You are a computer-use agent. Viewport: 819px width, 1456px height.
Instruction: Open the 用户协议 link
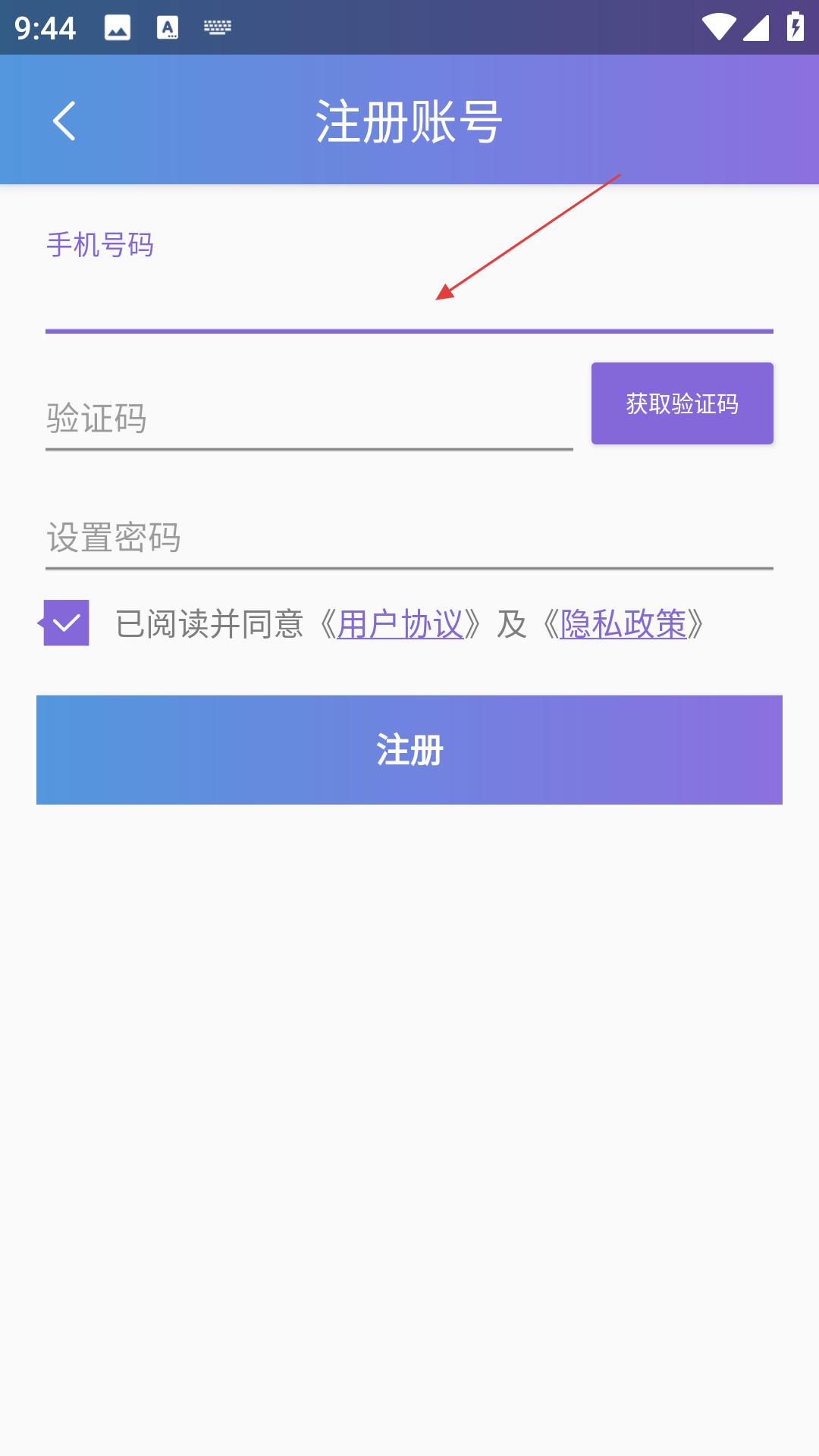pyautogui.click(x=400, y=624)
